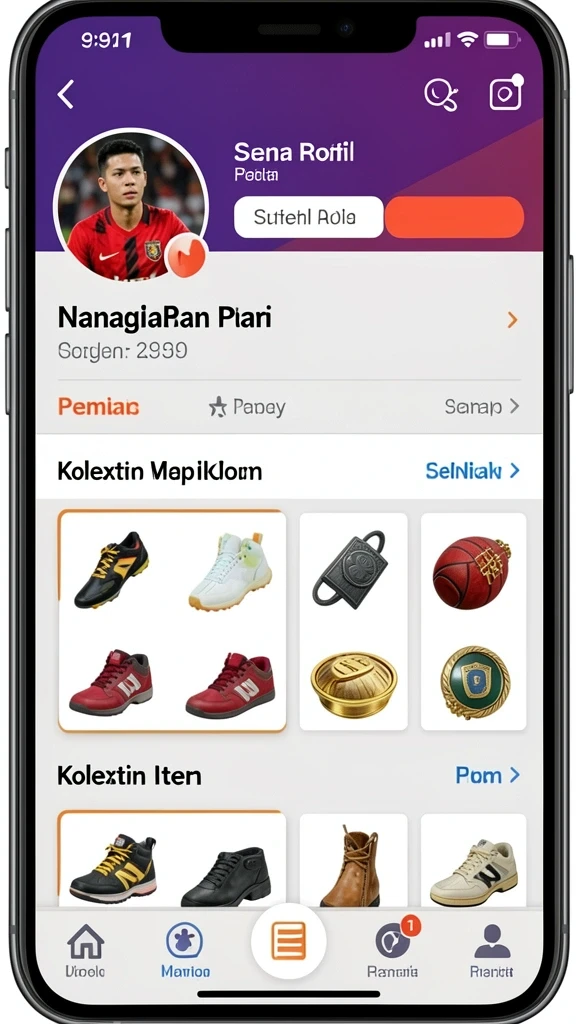576x1024 pixels.
Task: Switch to the Mariioo bottom tab
Action: (185, 951)
